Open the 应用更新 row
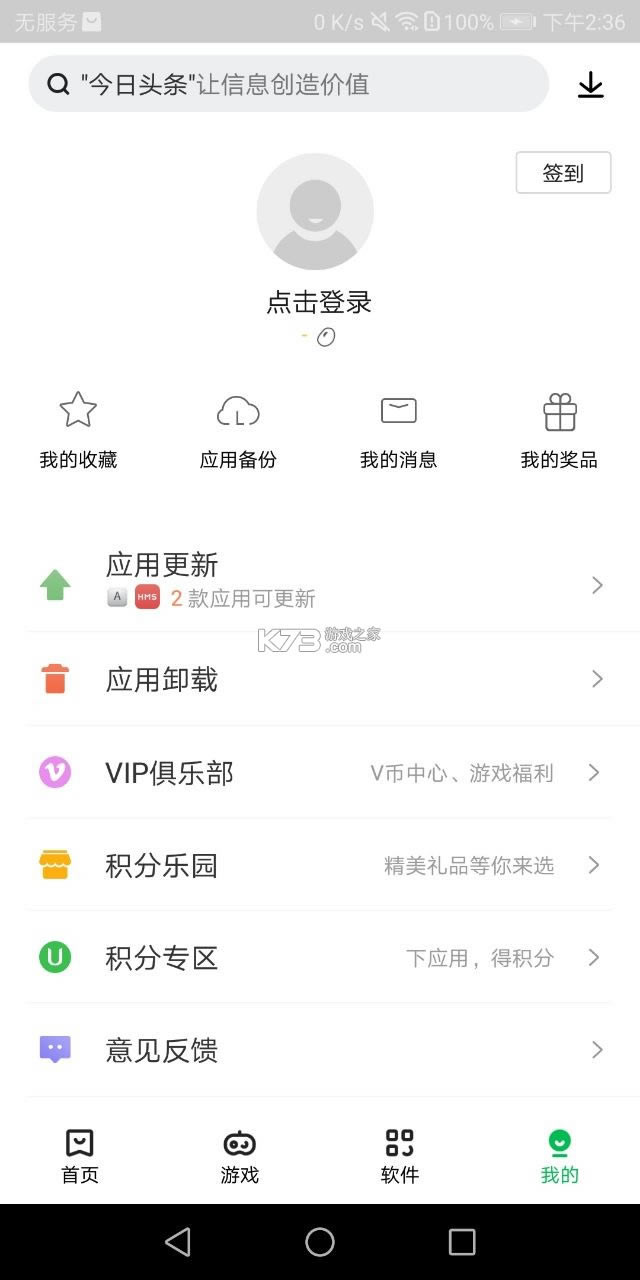 [320, 584]
